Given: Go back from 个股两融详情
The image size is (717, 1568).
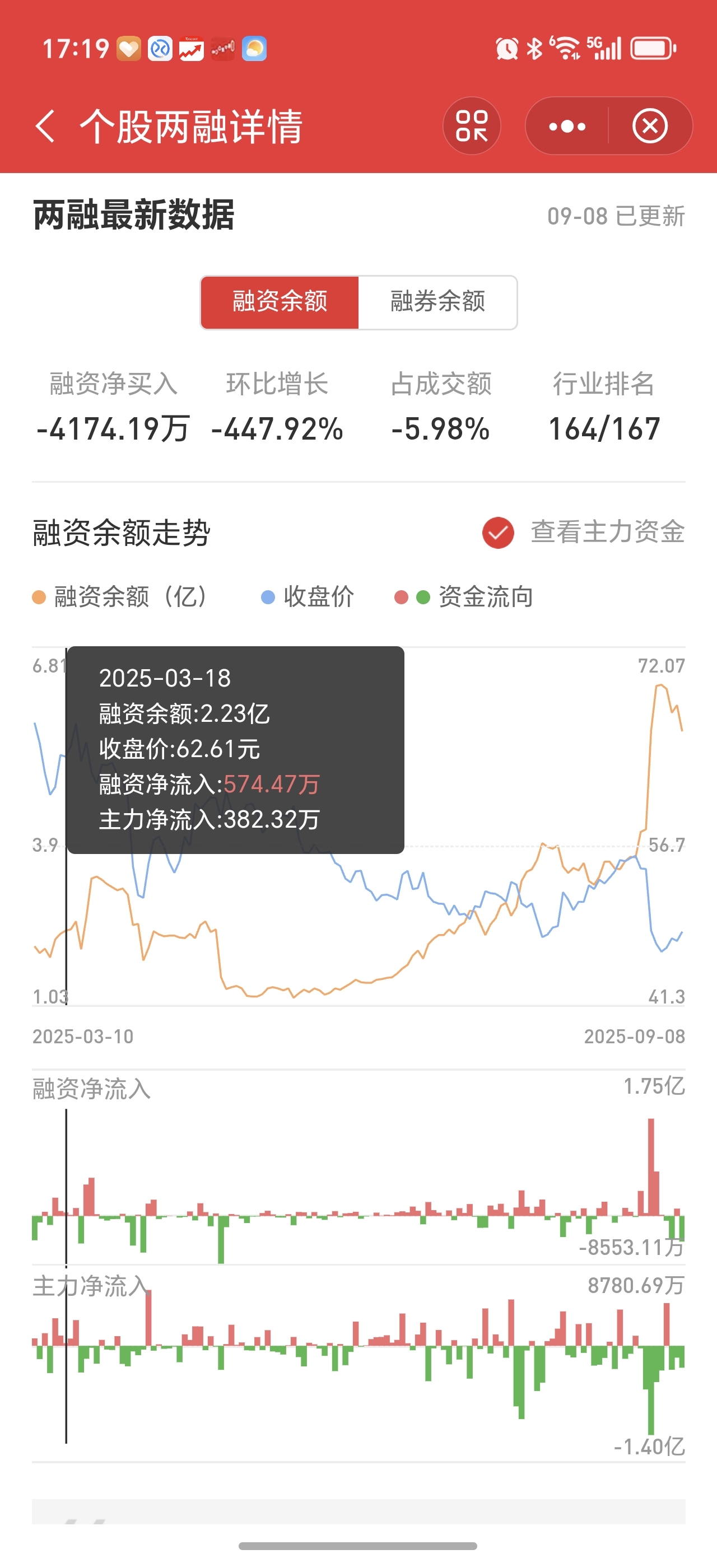Looking at the screenshot, I should click(x=45, y=127).
